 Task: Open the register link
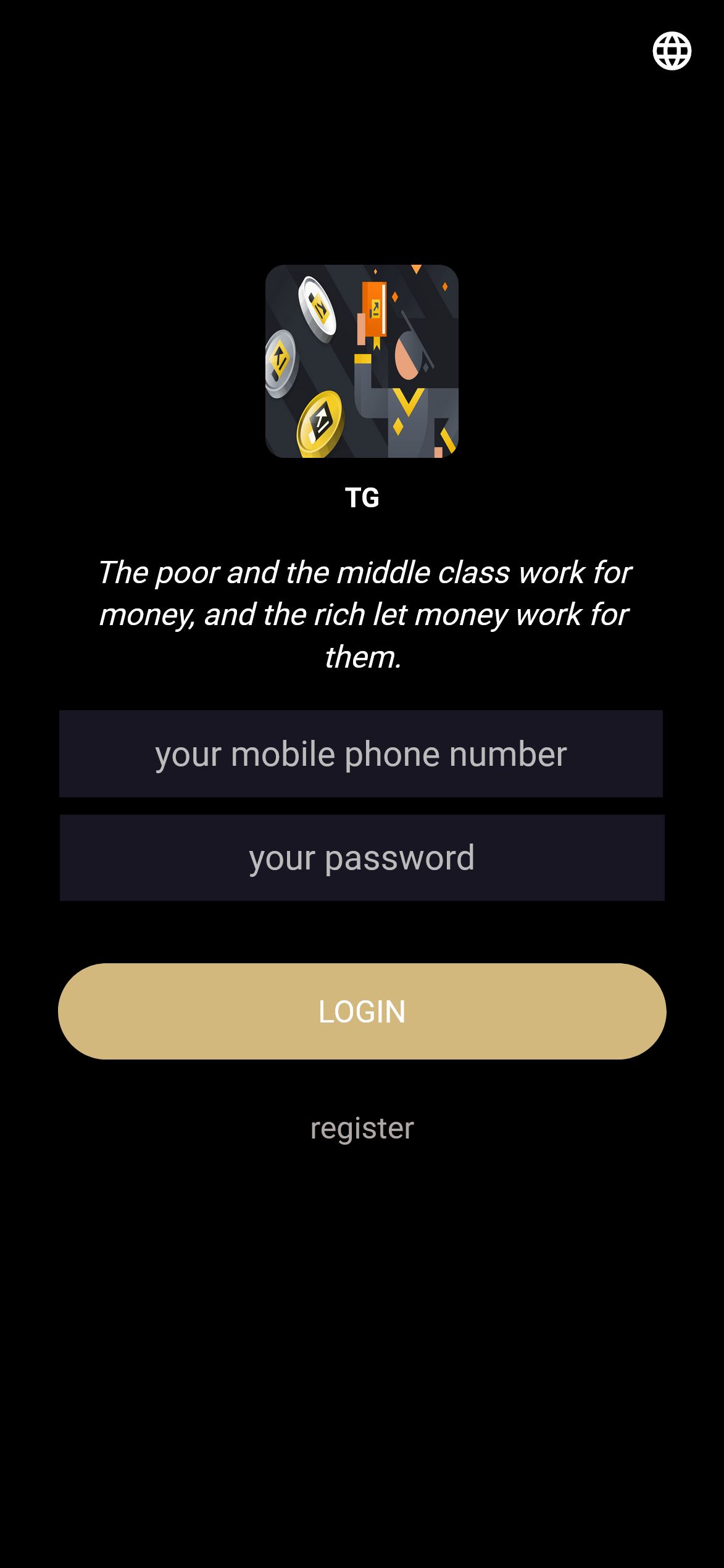(362, 1128)
